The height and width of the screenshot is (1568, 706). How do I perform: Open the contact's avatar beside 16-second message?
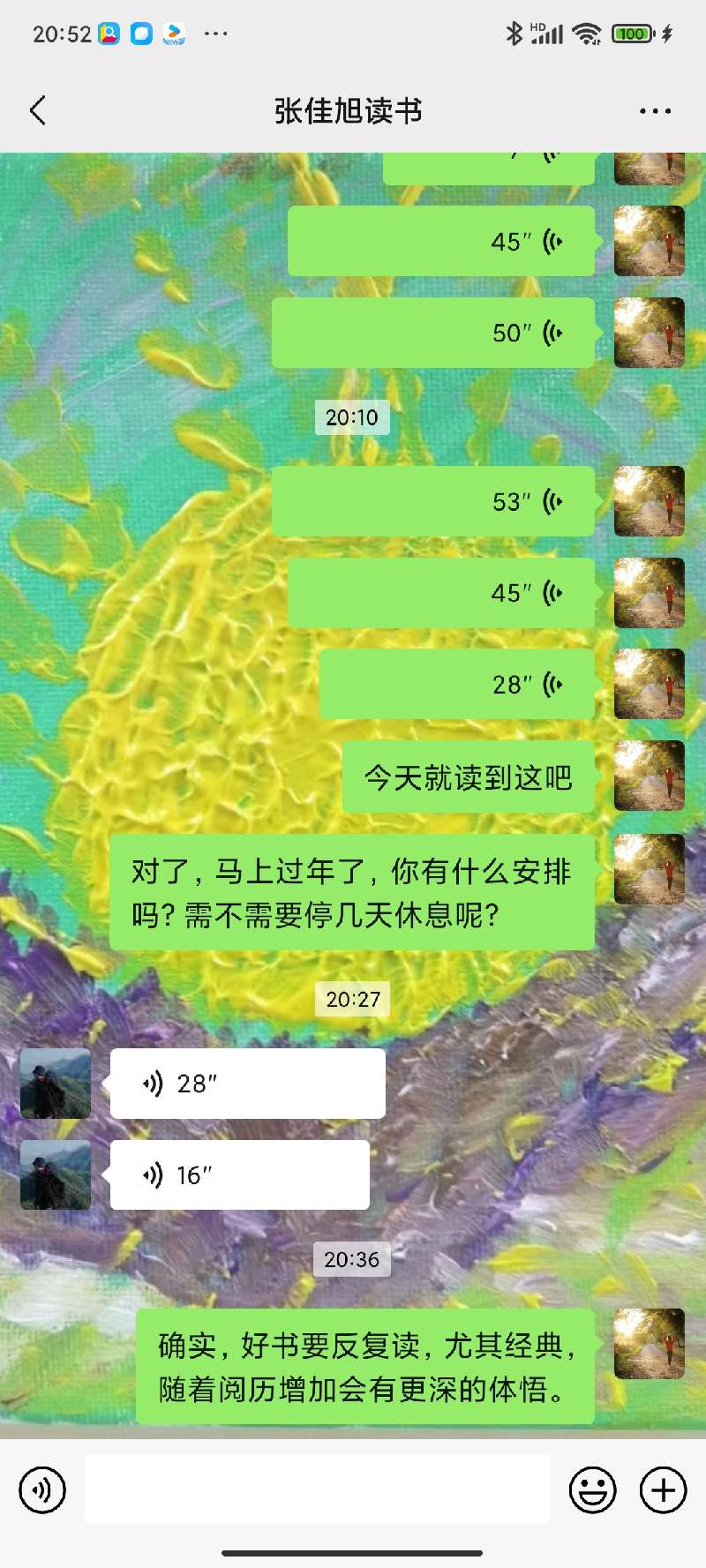point(56,1174)
